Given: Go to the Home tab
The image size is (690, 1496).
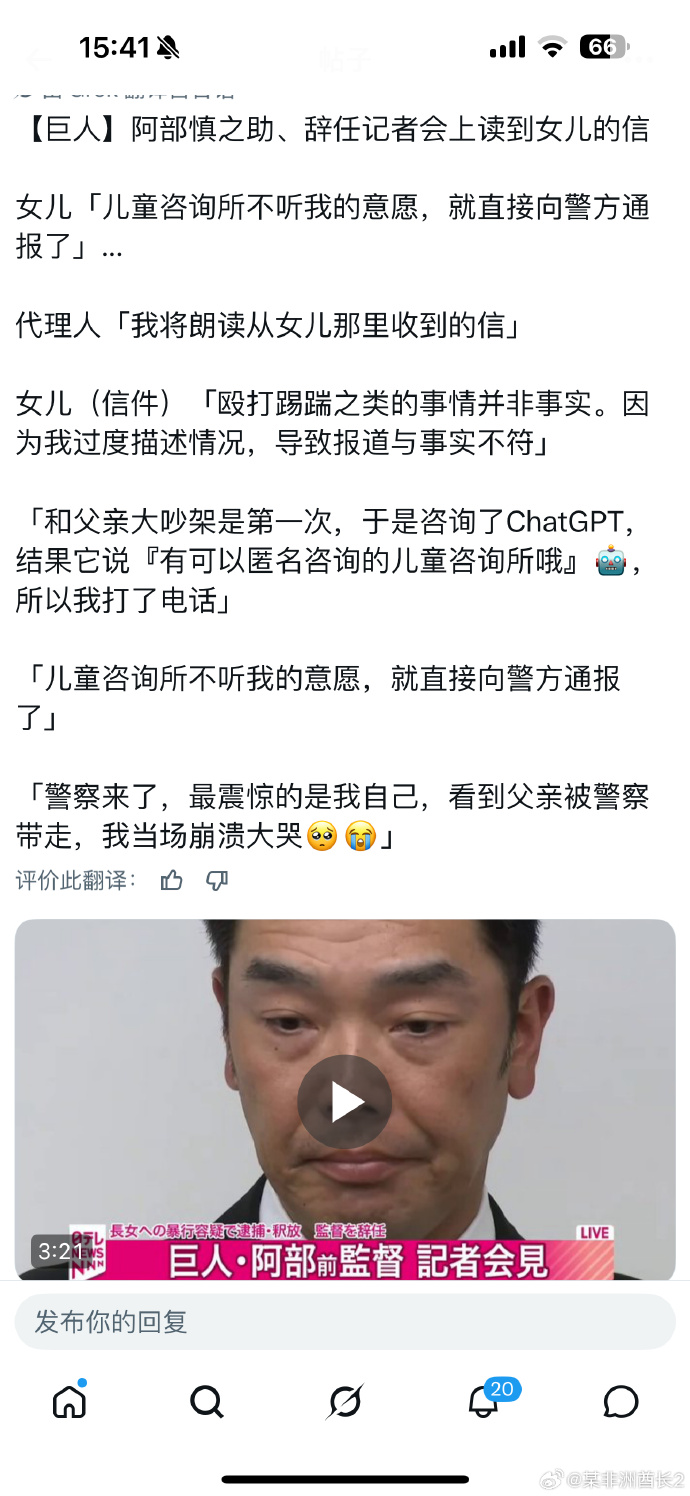Looking at the screenshot, I should [x=69, y=1401].
